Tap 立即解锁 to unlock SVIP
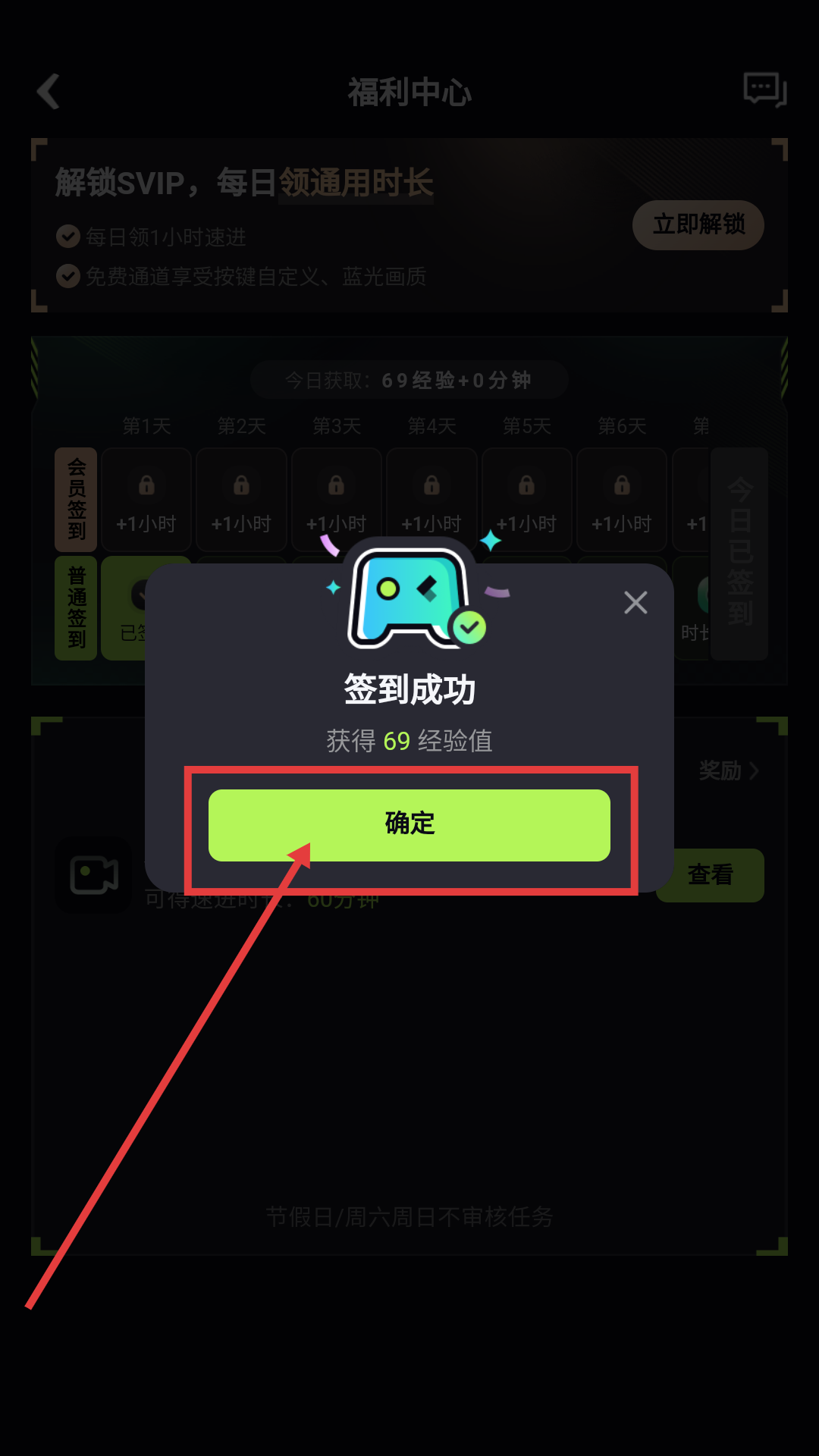This screenshot has width=819, height=1456. pos(698,225)
